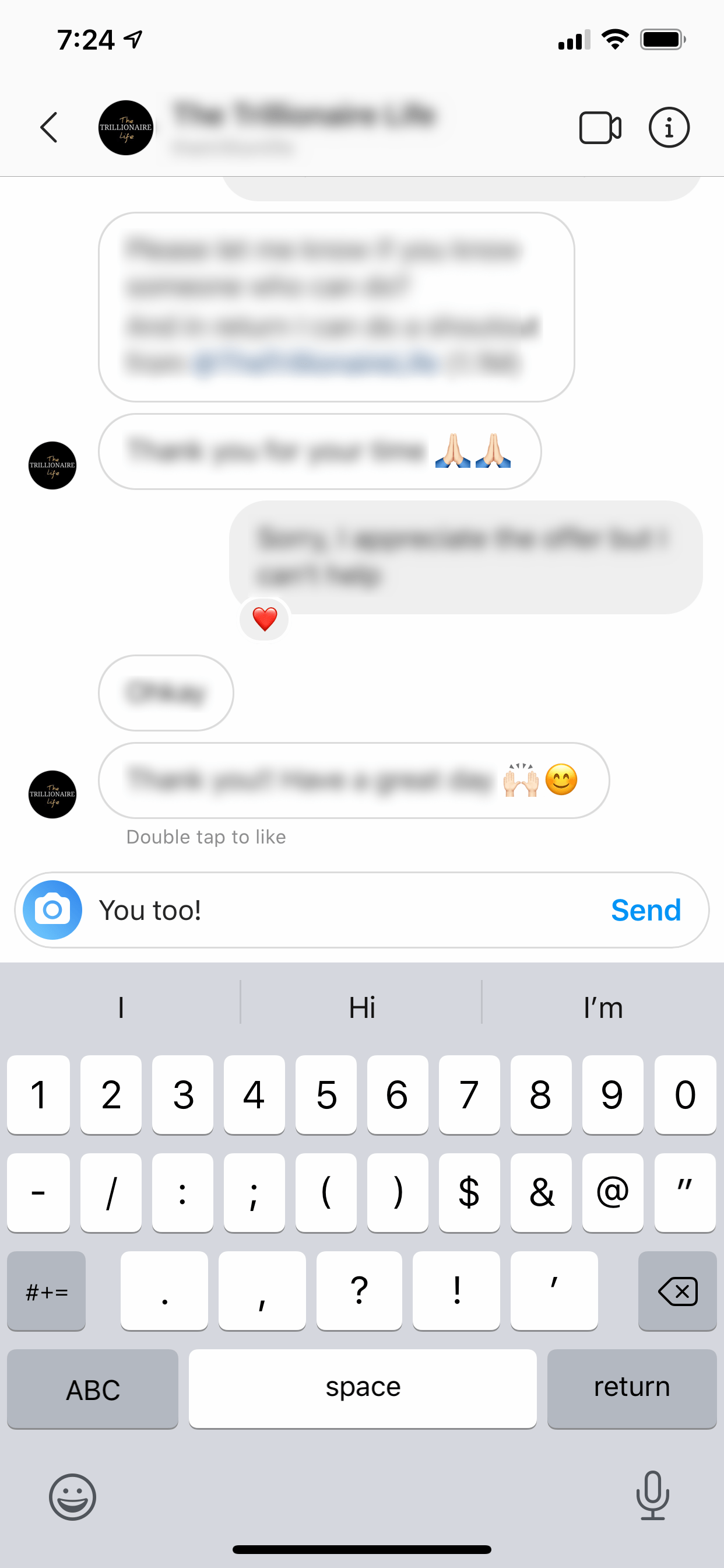
Task: Focus the message text field
Action: point(340,910)
